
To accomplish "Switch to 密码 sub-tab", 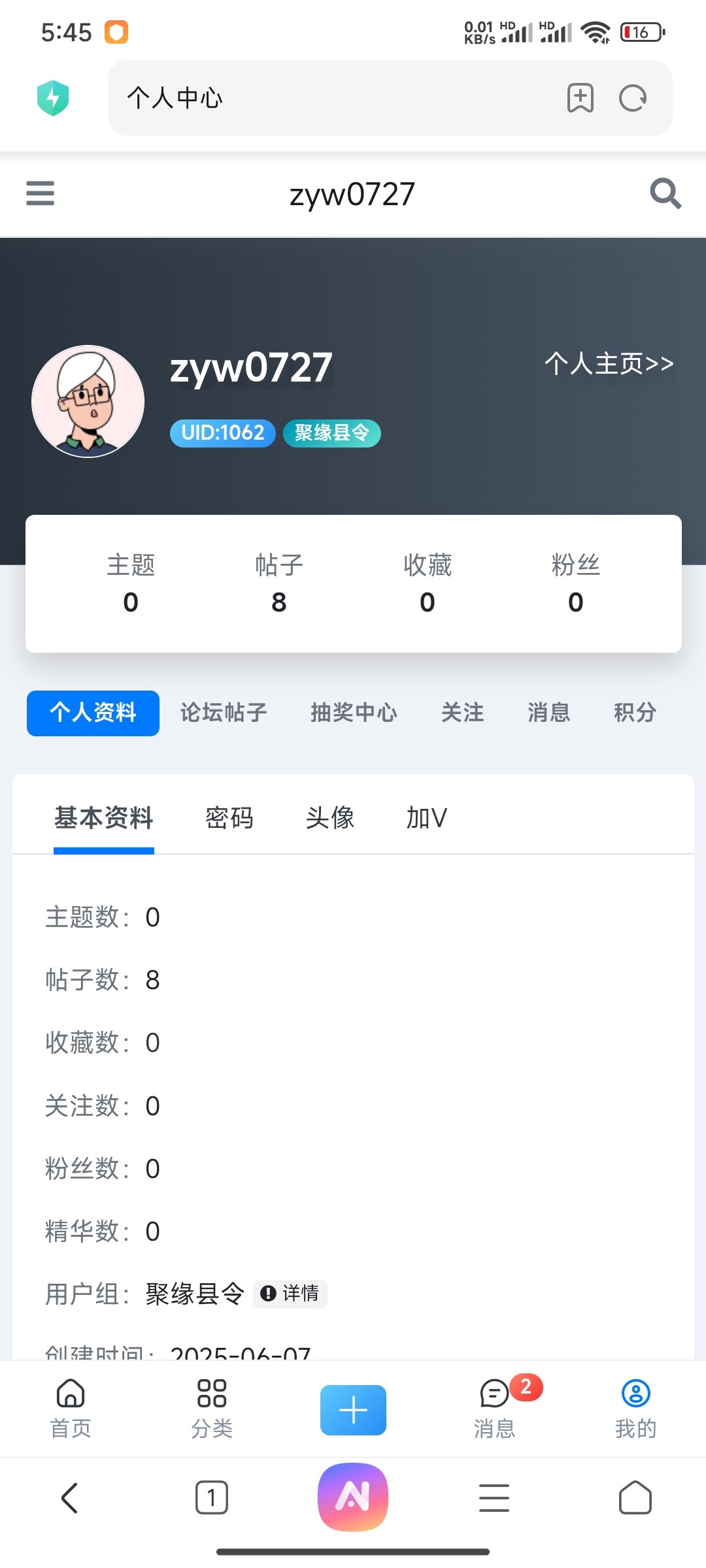I will coord(229,818).
